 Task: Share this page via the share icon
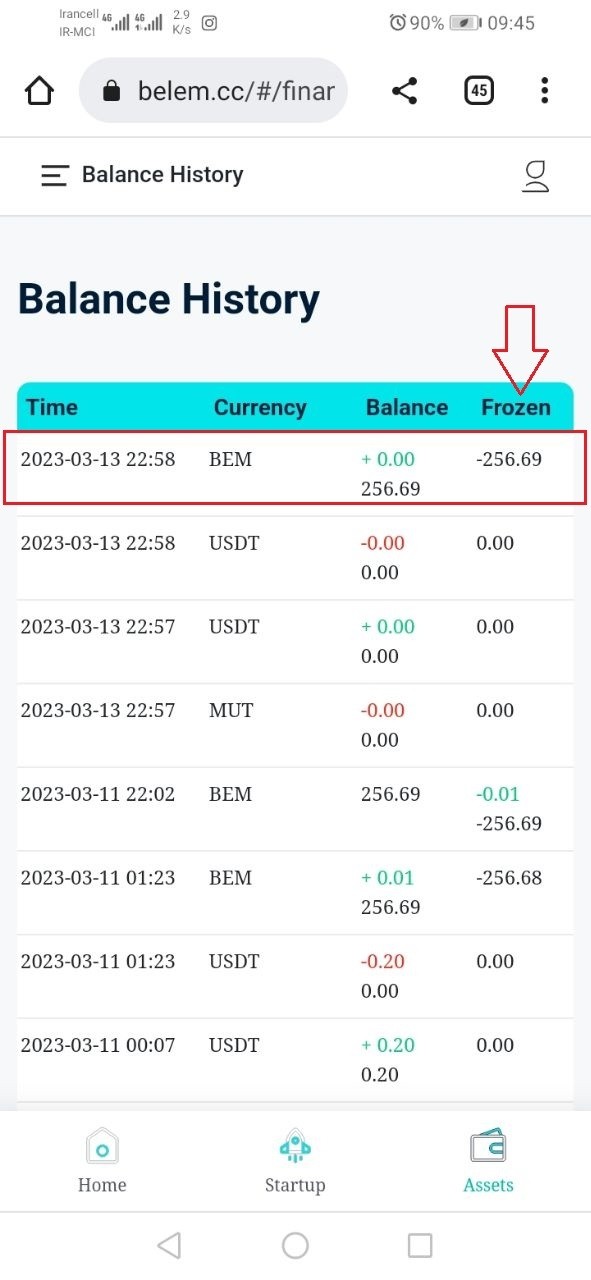404,91
